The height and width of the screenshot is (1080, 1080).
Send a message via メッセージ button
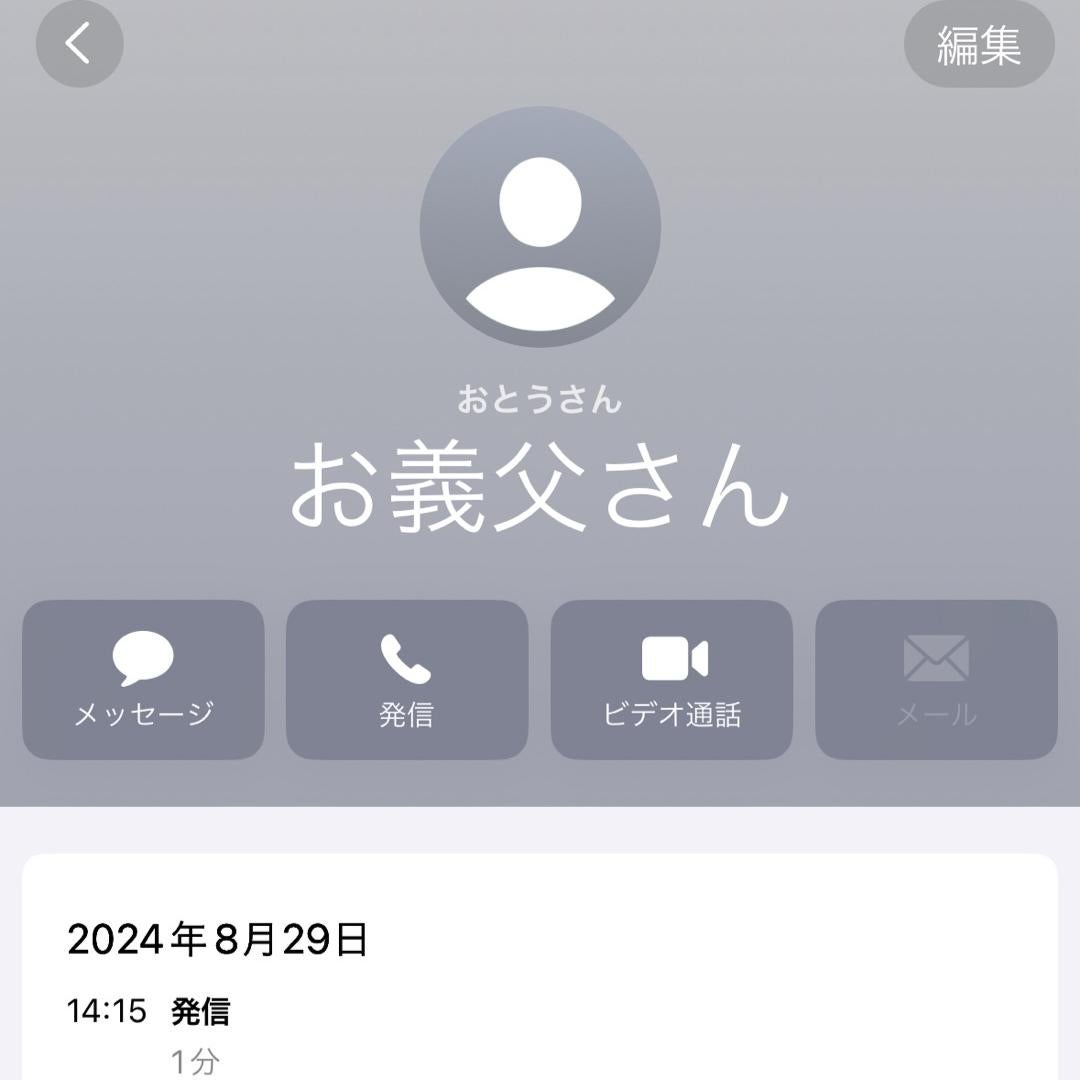point(143,680)
